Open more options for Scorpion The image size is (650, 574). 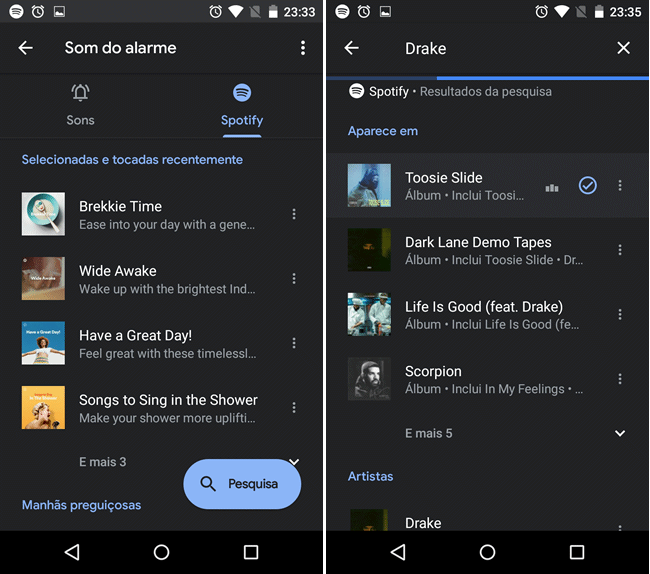click(x=620, y=379)
